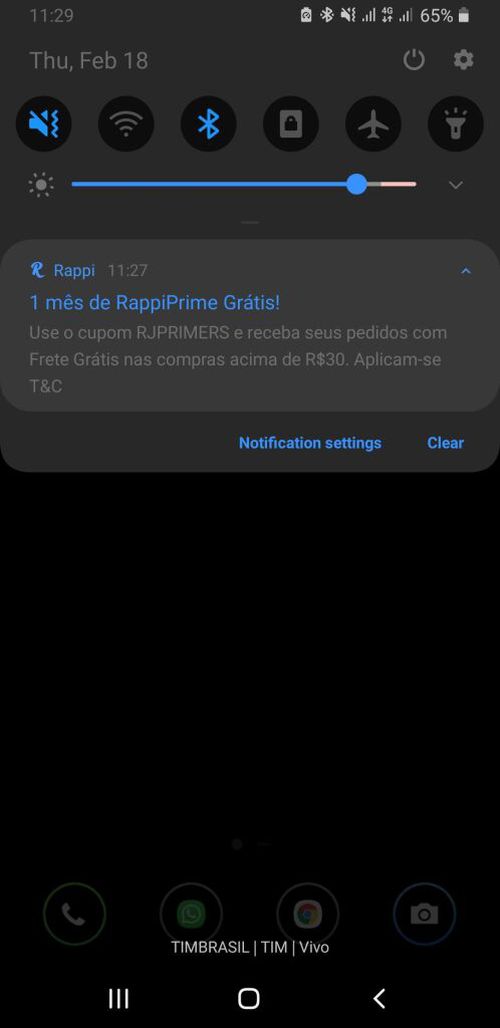This screenshot has height=1028, width=500.
Task: Tap the home button in navigation bar
Action: pos(249,998)
